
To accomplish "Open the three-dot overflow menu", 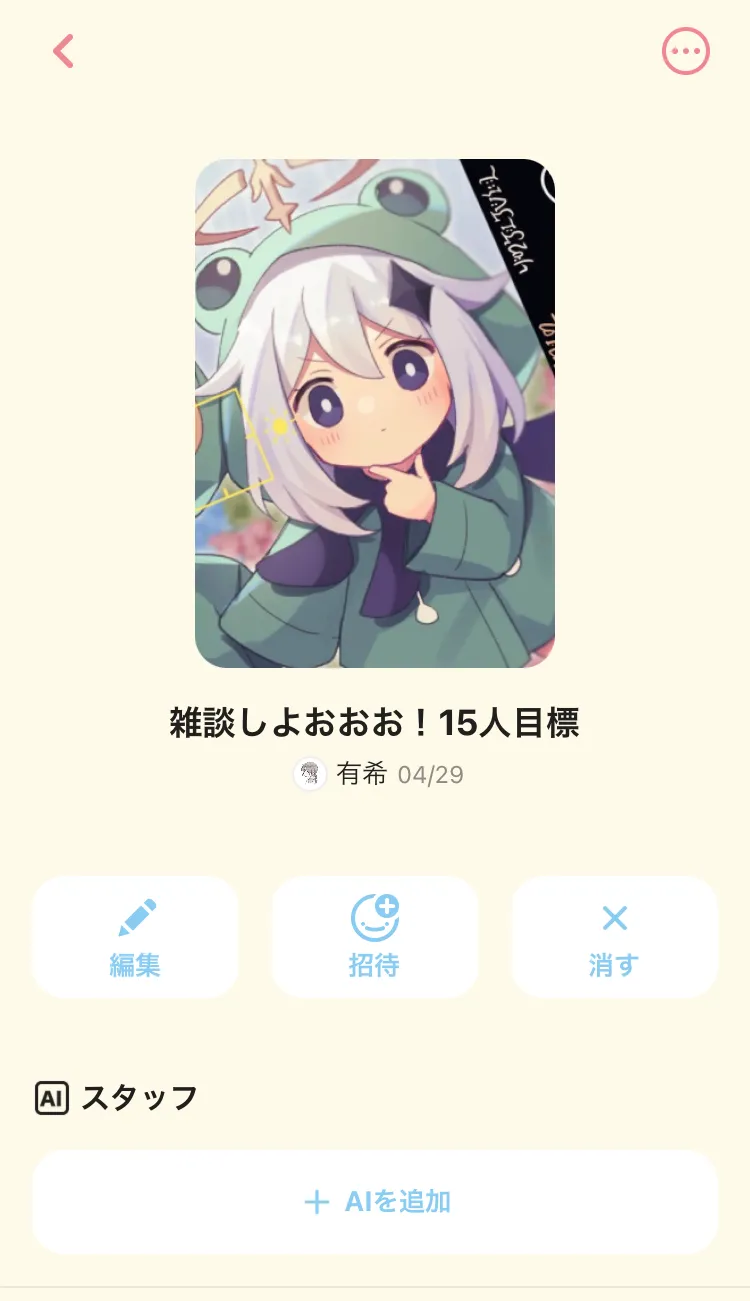I will [686, 51].
